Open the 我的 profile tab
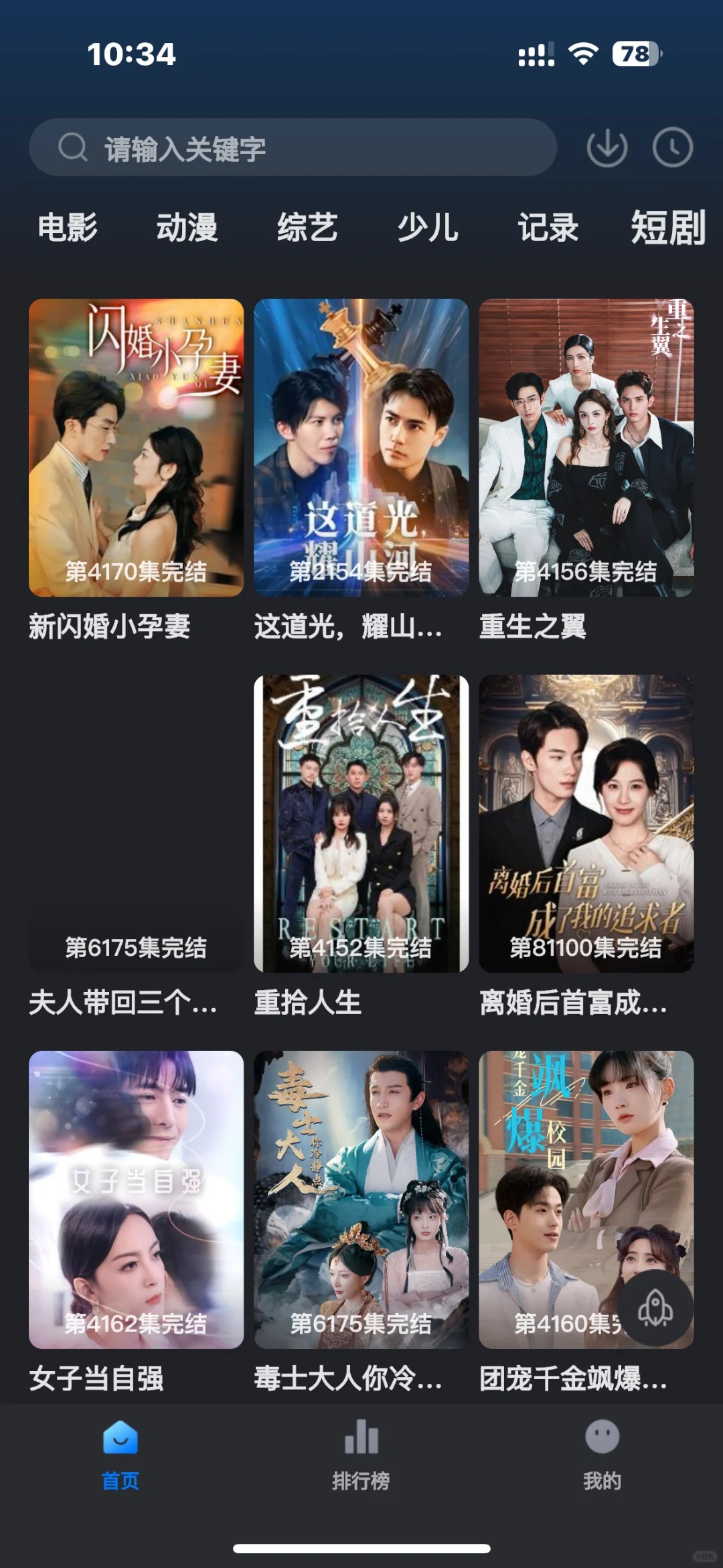 602,1453
